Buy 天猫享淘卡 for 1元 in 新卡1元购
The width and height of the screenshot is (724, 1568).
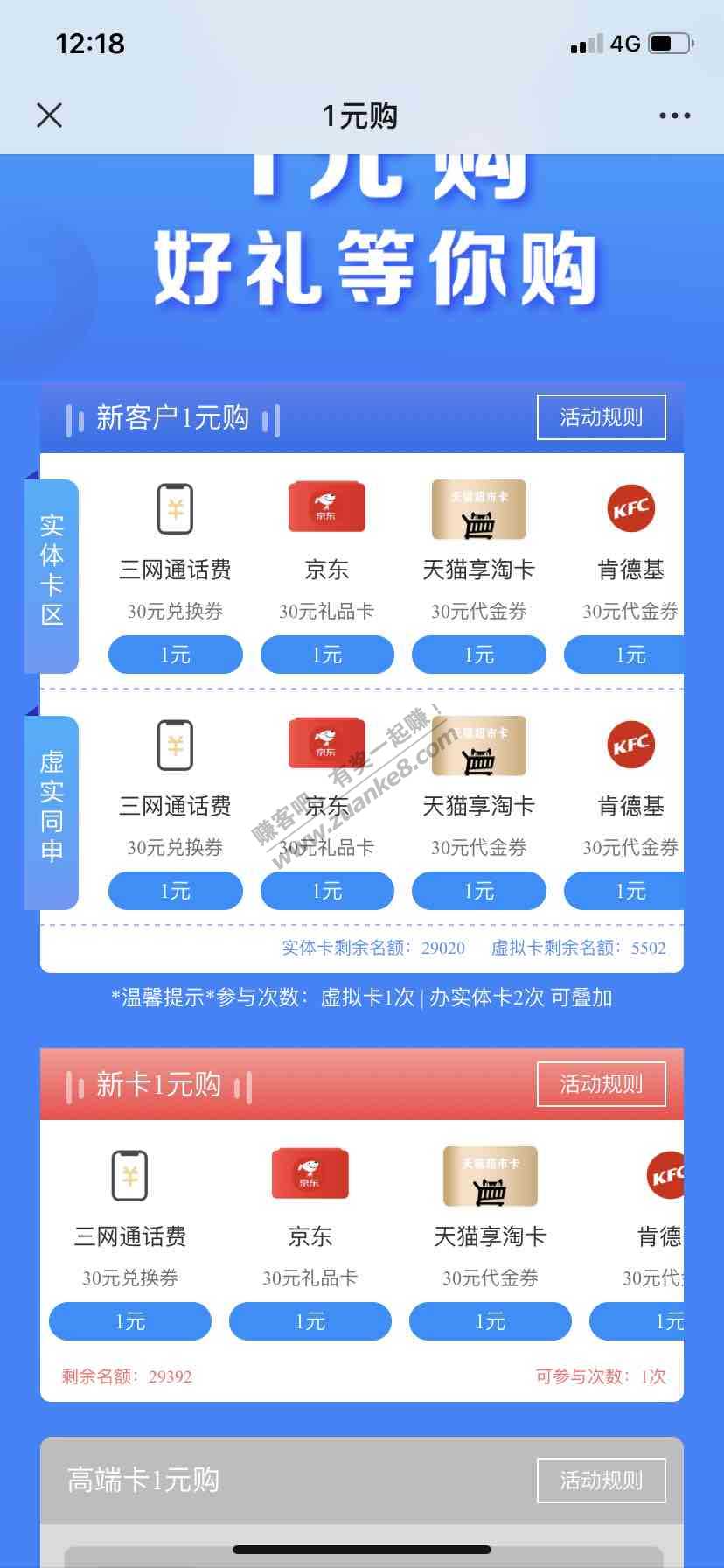(490, 1321)
